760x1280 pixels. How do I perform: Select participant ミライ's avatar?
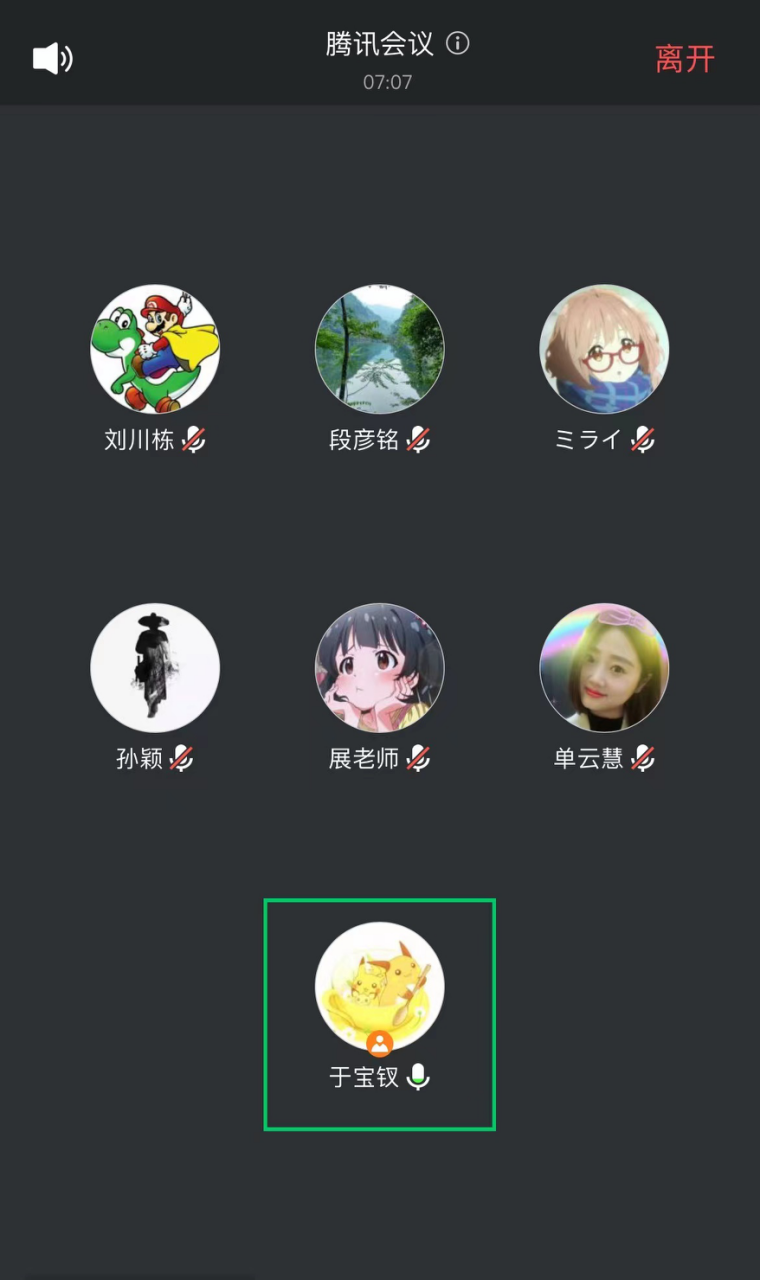(x=604, y=349)
